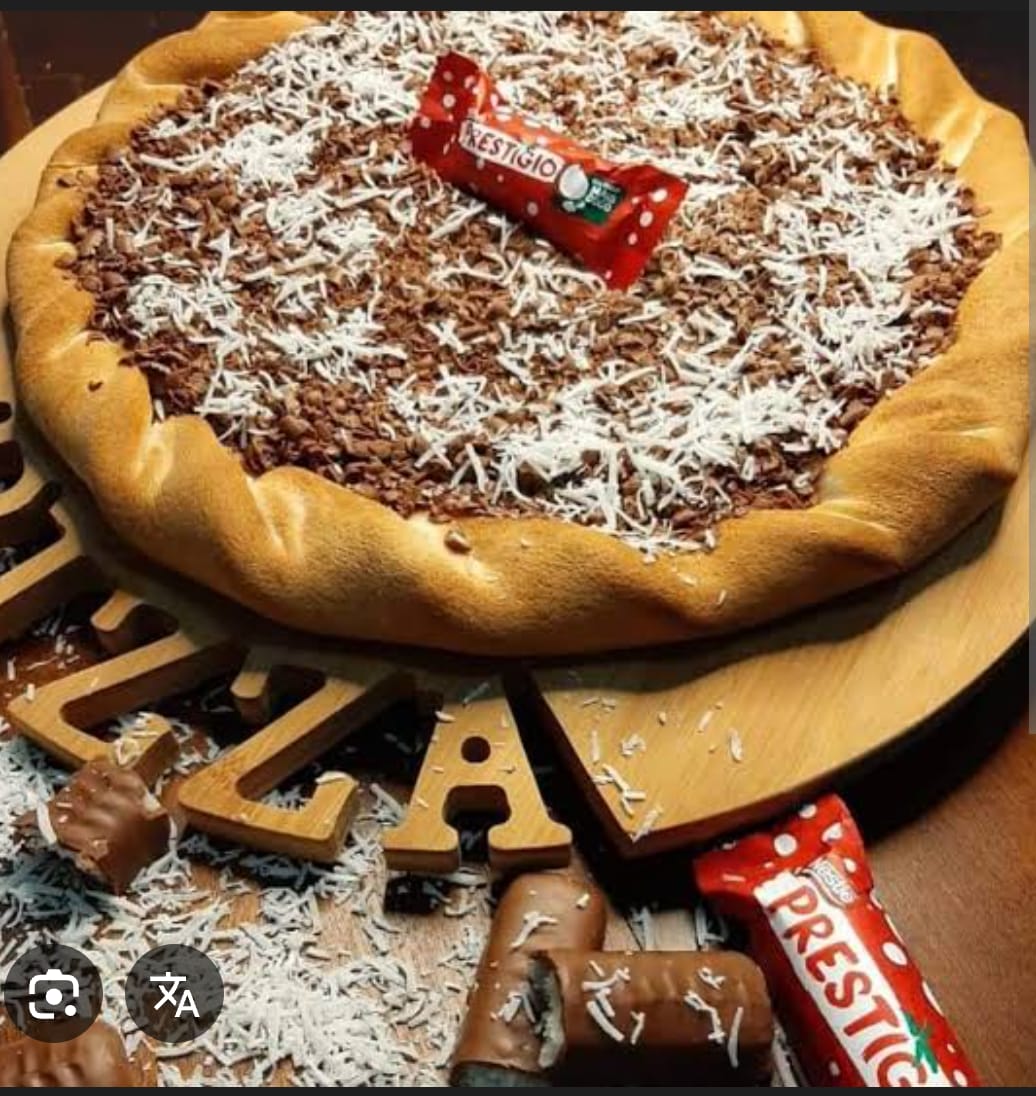Search this image with Google Lens
Screen dimensions: 1036x1096
click(53, 993)
